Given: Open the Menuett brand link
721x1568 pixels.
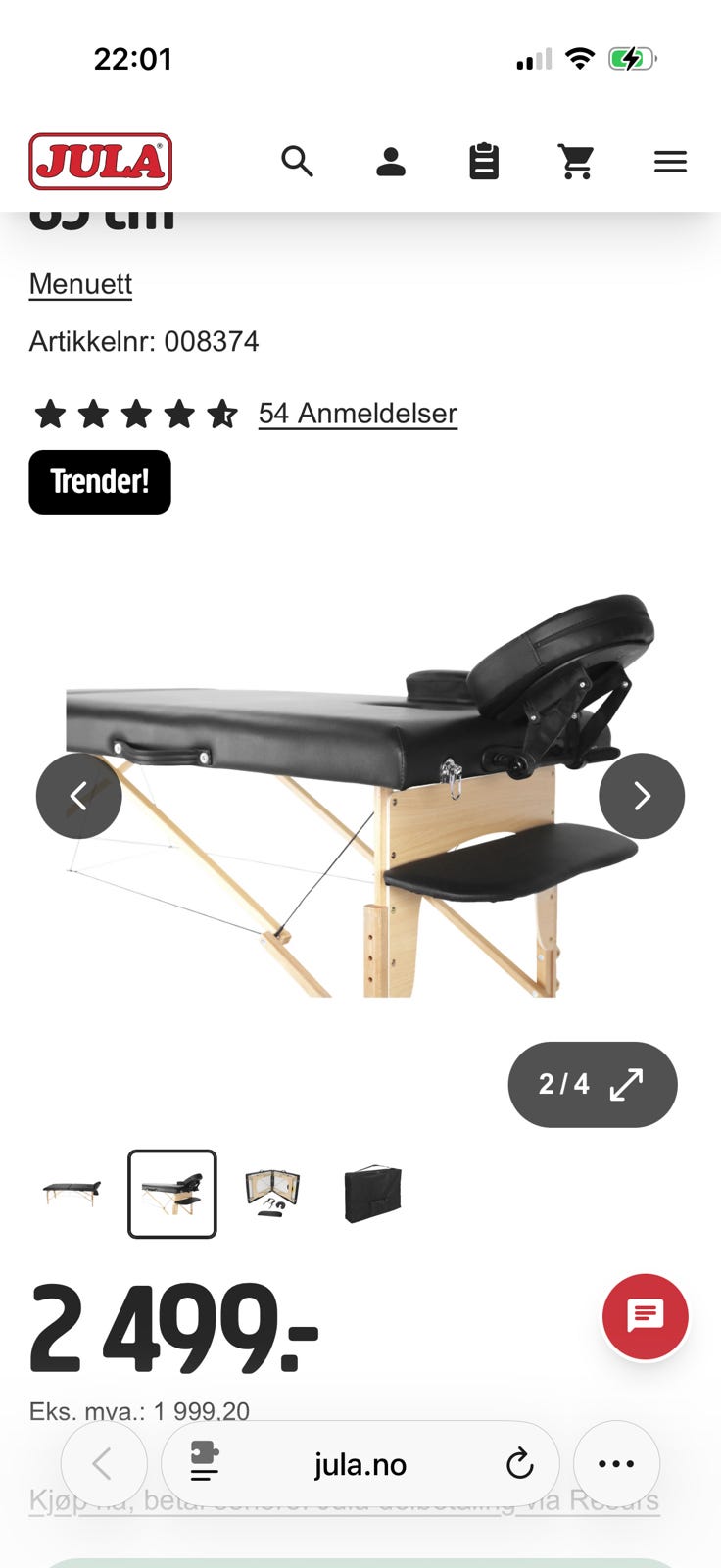Looking at the screenshot, I should coord(80,284).
